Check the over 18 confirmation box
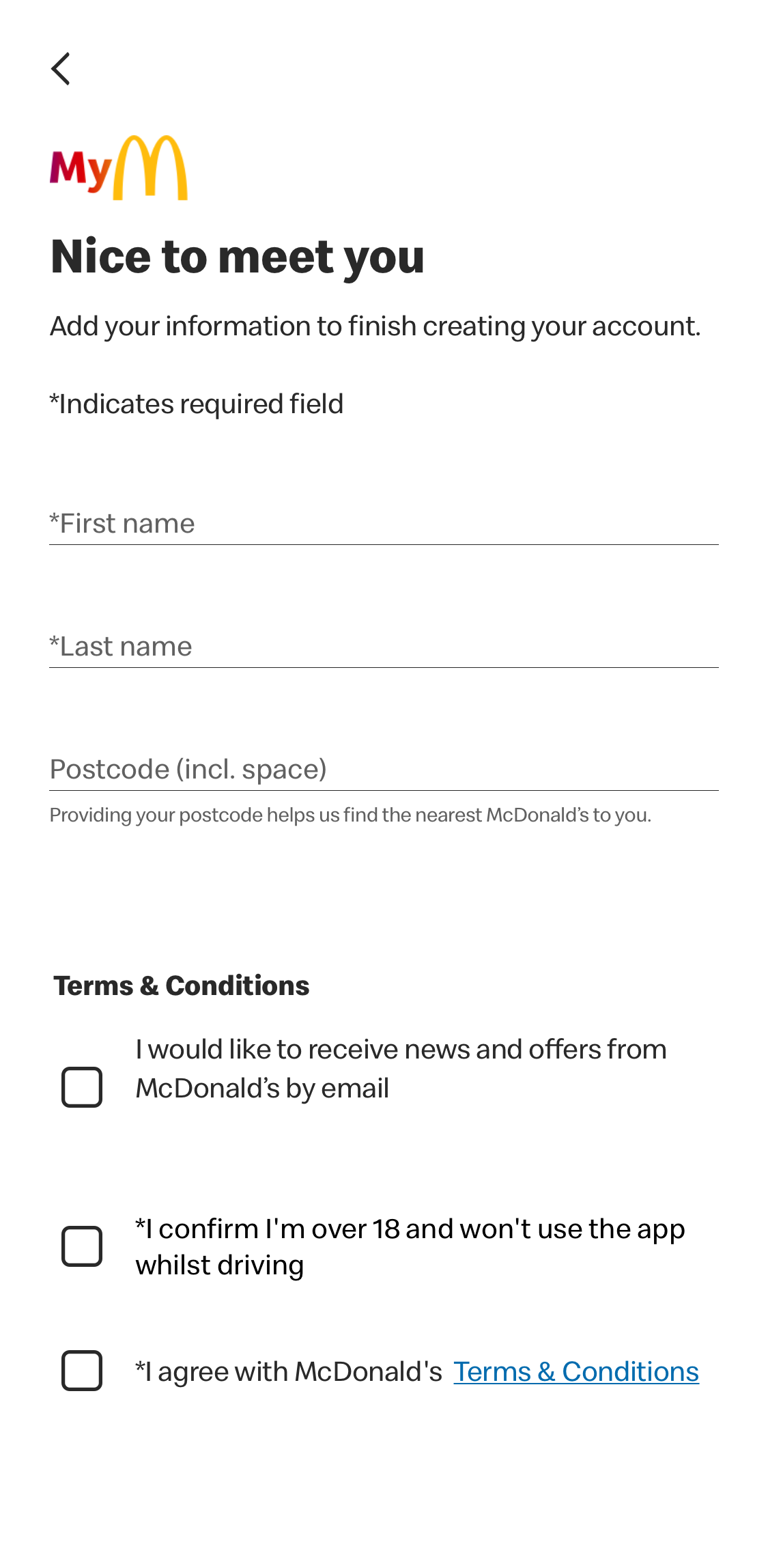This screenshot has width=768, height=1568. pos(81,1246)
